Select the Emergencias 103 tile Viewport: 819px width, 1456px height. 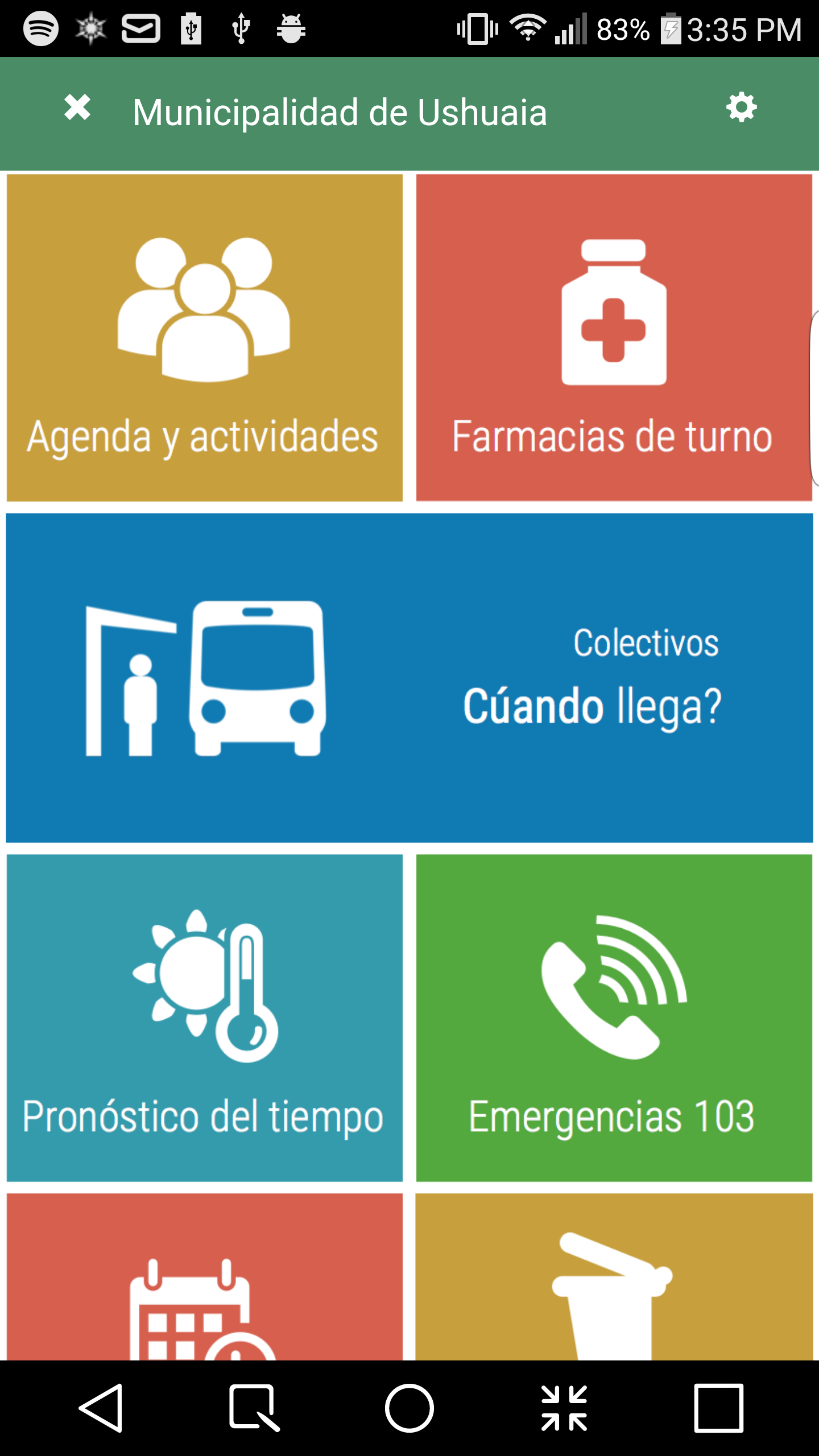click(x=614, y=1017)
